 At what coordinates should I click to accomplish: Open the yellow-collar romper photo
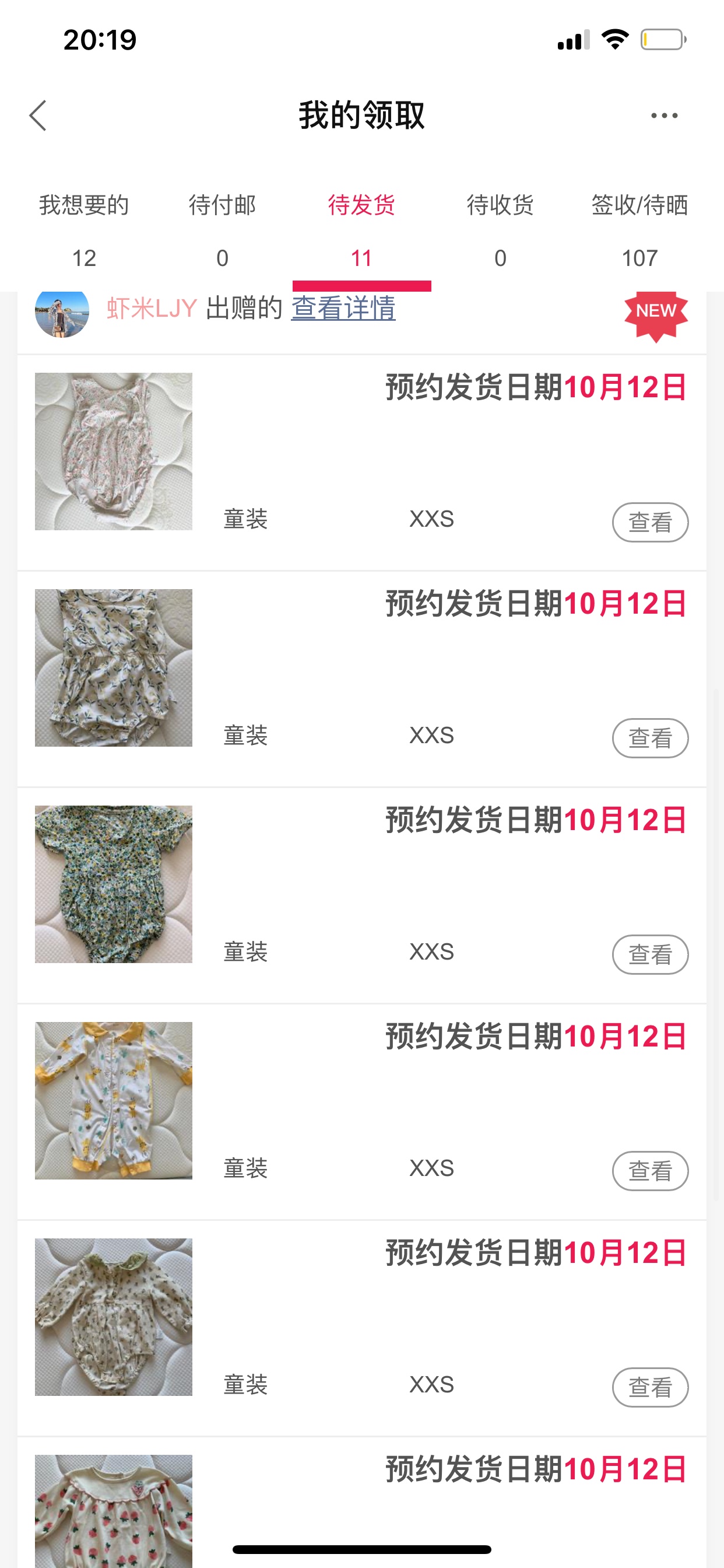[114, 1101]
